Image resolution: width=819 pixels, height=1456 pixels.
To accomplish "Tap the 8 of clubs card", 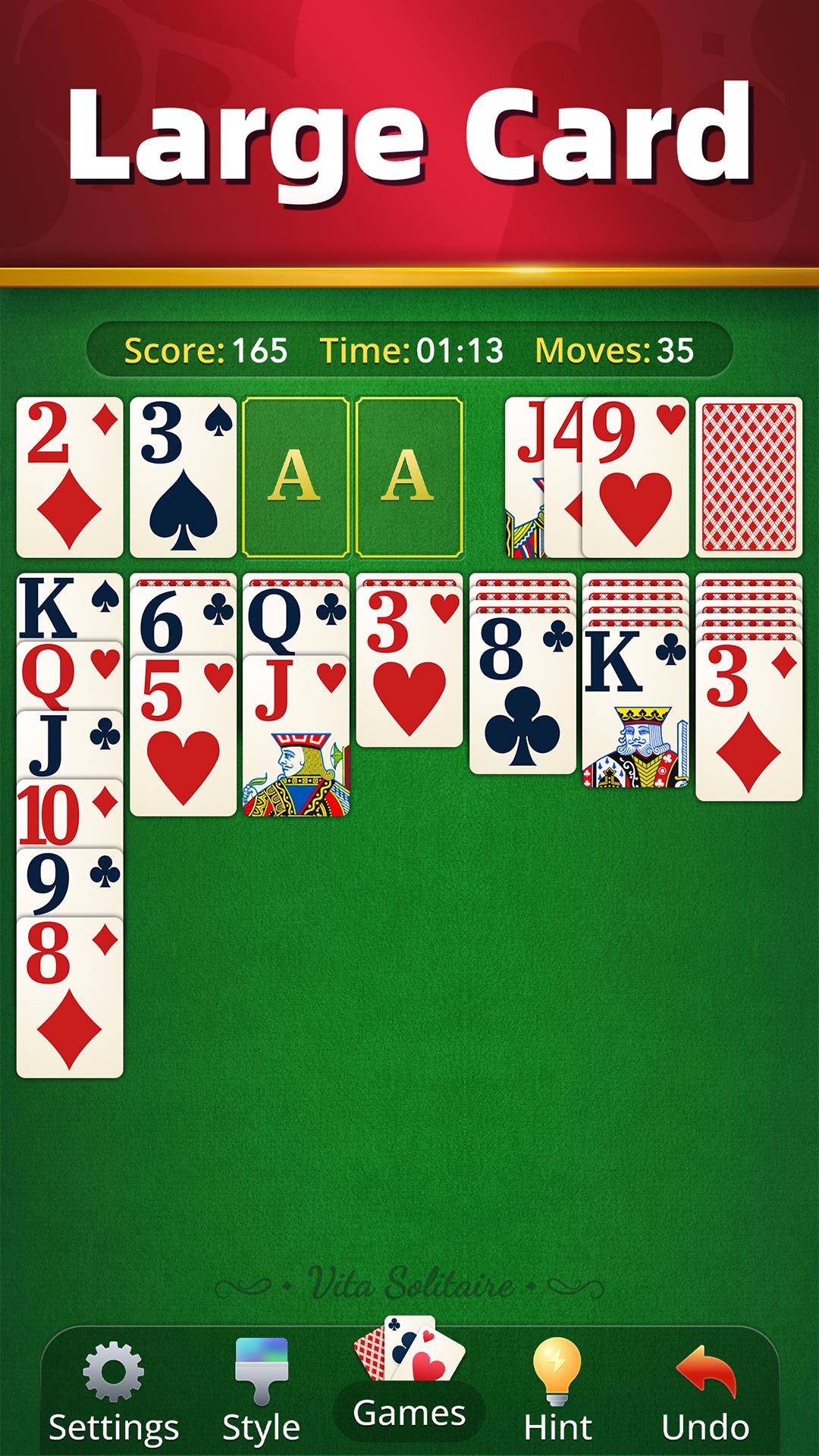I will [x=523, y=694].
